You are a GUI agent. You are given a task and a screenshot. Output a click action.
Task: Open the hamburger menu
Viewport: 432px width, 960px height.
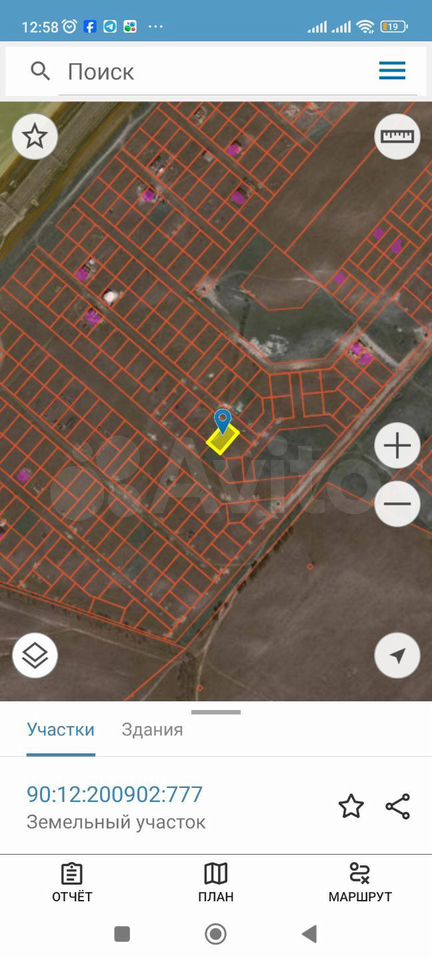392,71
